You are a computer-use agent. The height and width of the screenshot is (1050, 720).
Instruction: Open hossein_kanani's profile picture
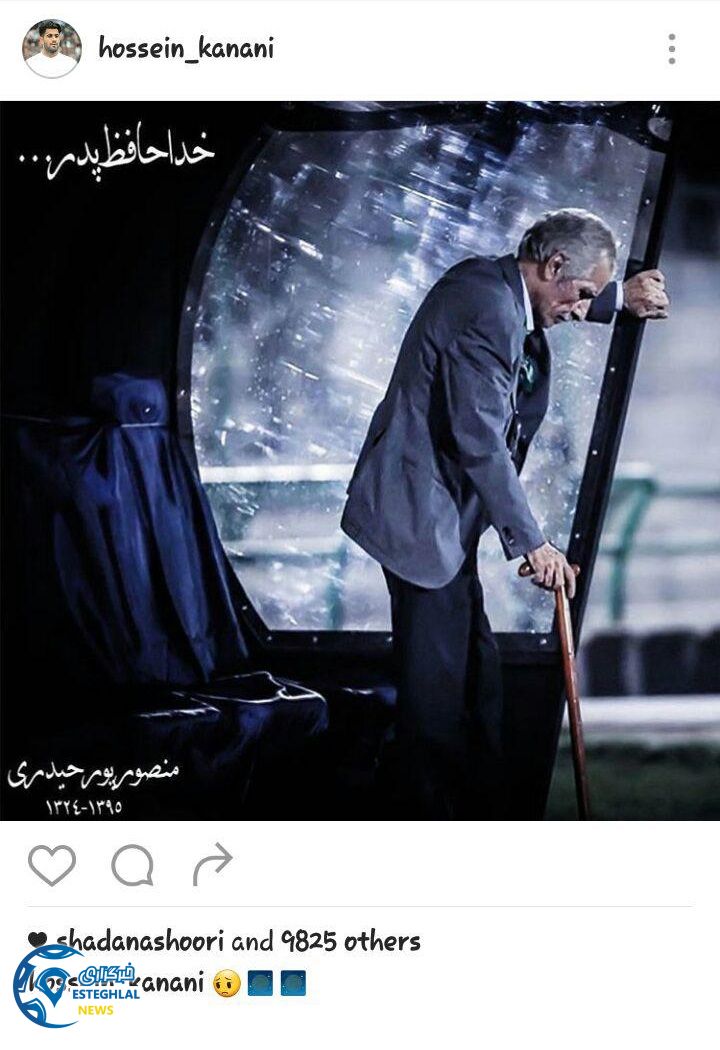(x=52, y=48)
